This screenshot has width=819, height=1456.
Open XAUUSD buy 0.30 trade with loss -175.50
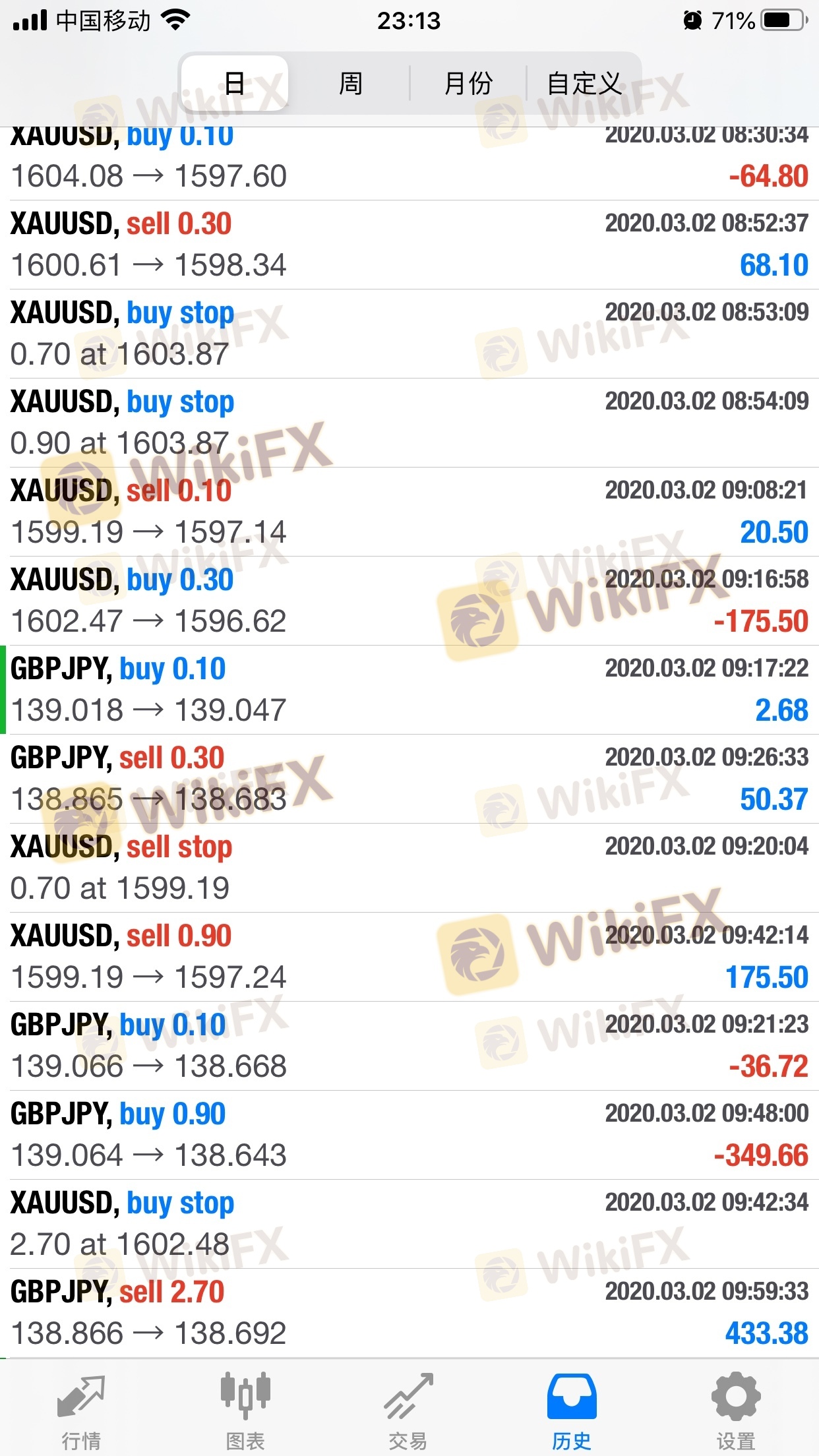coord(409,601)
